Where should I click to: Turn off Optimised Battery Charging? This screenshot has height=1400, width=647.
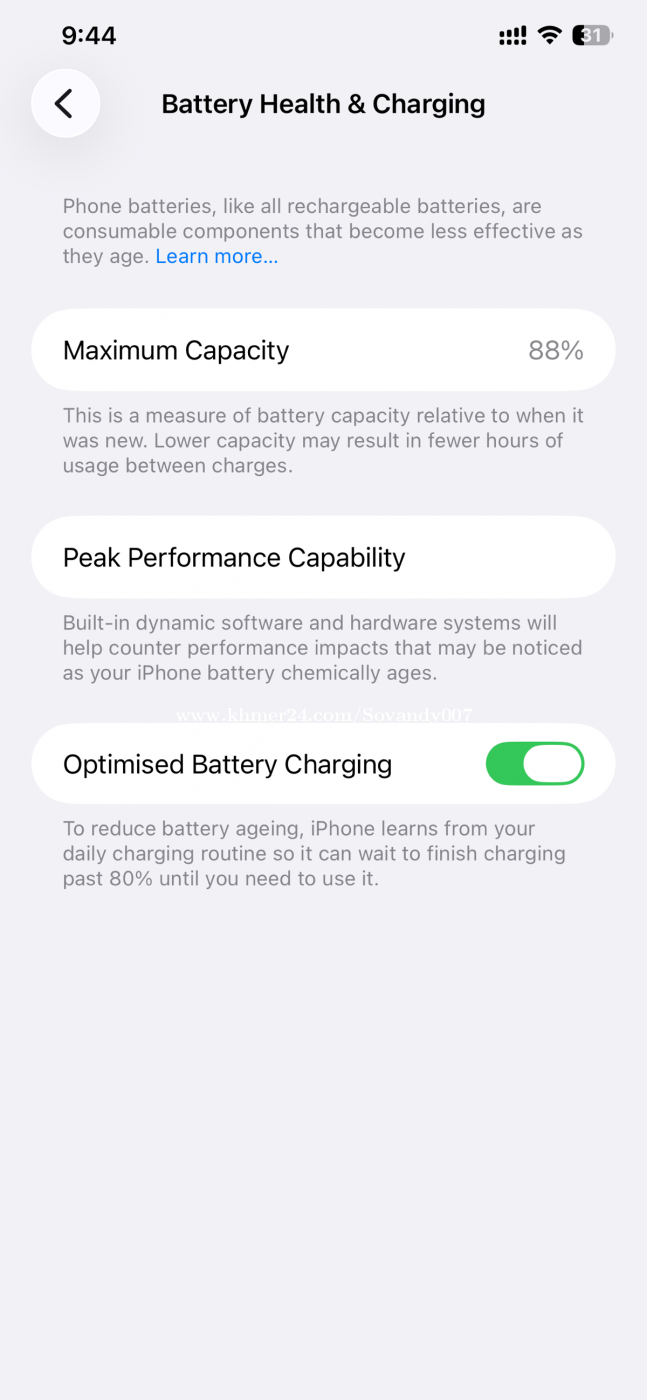tap(534, 764)
